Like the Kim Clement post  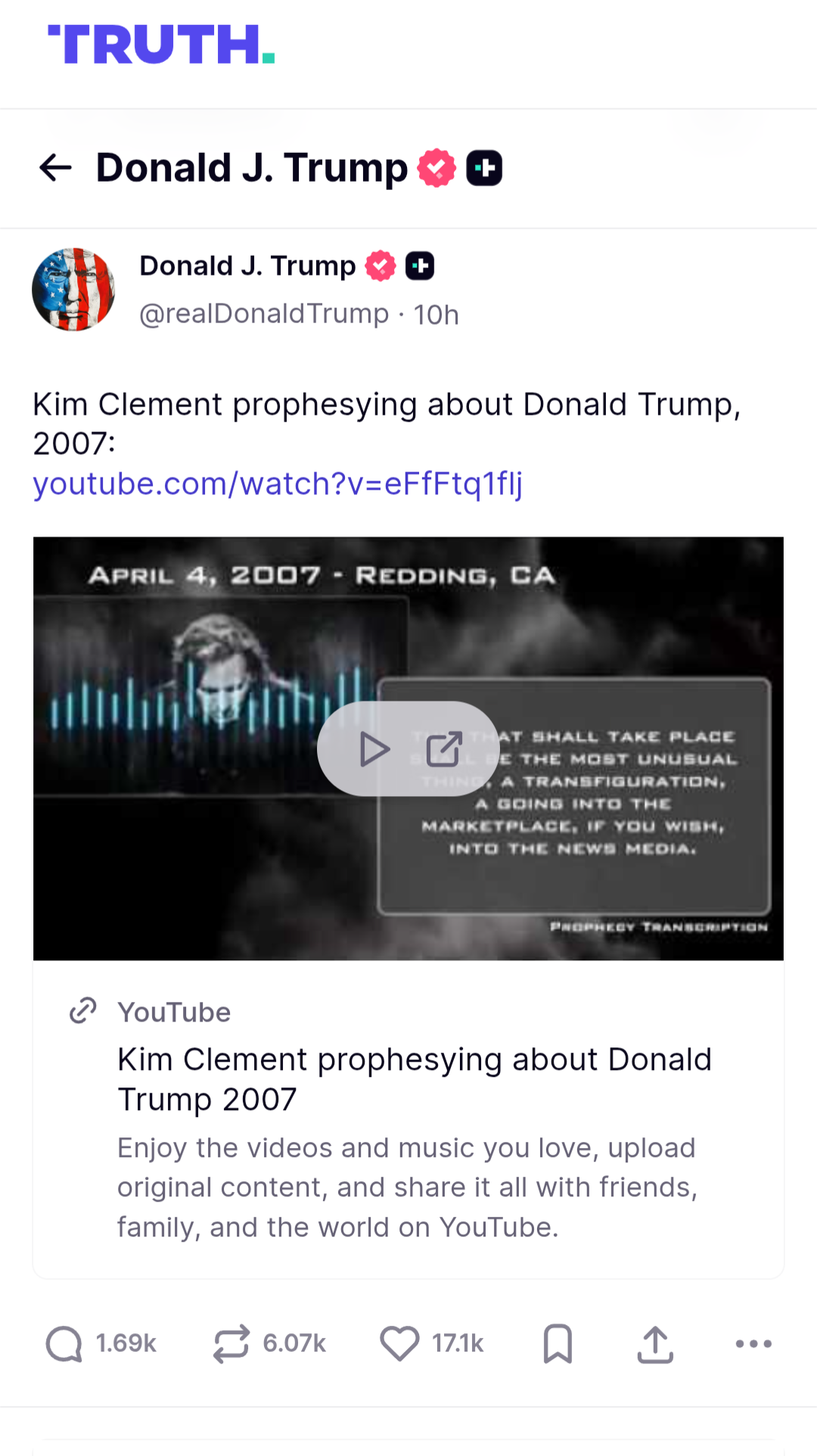coord(399,1344)
